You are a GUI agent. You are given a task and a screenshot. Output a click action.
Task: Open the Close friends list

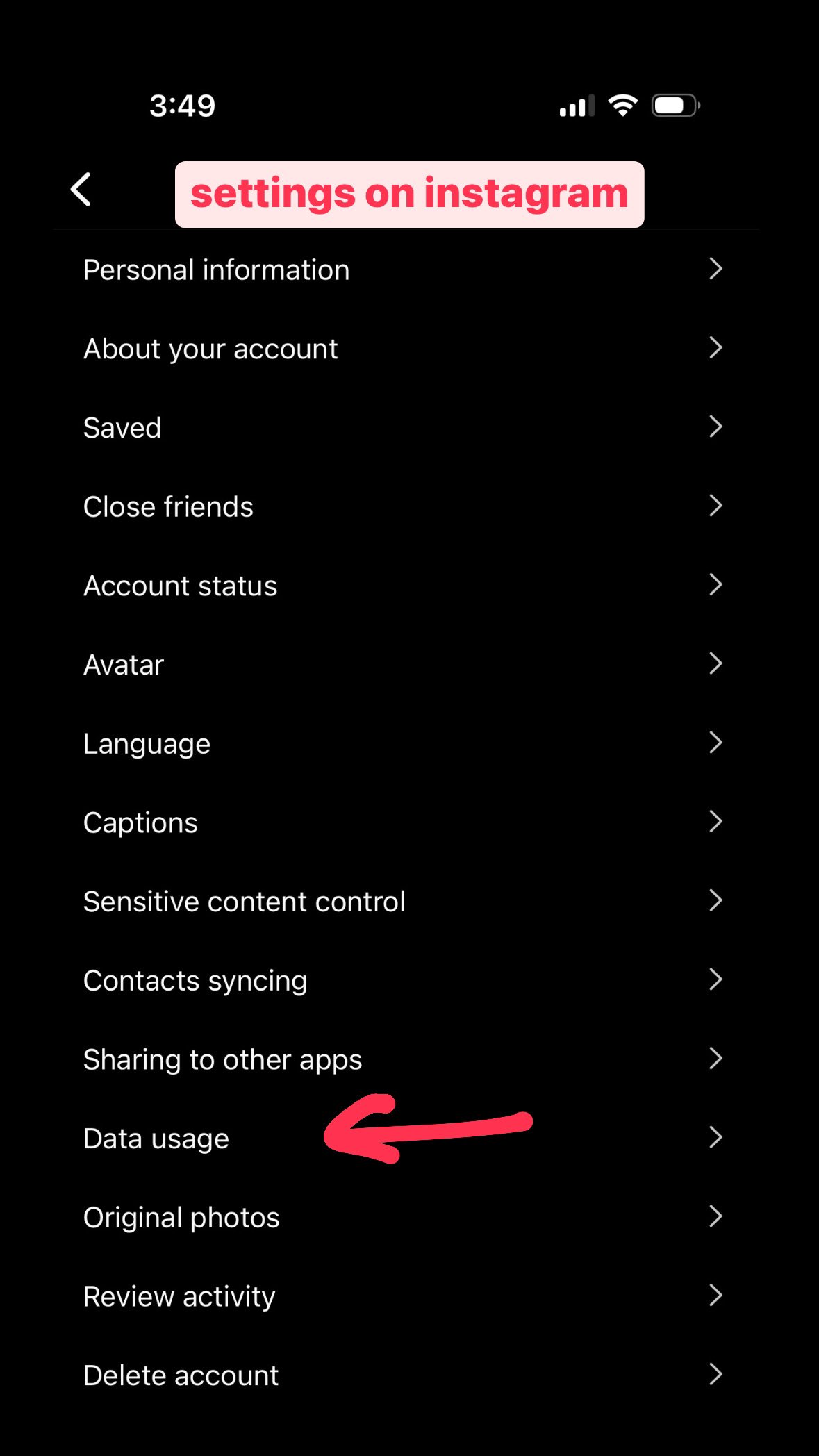point(168,507)
